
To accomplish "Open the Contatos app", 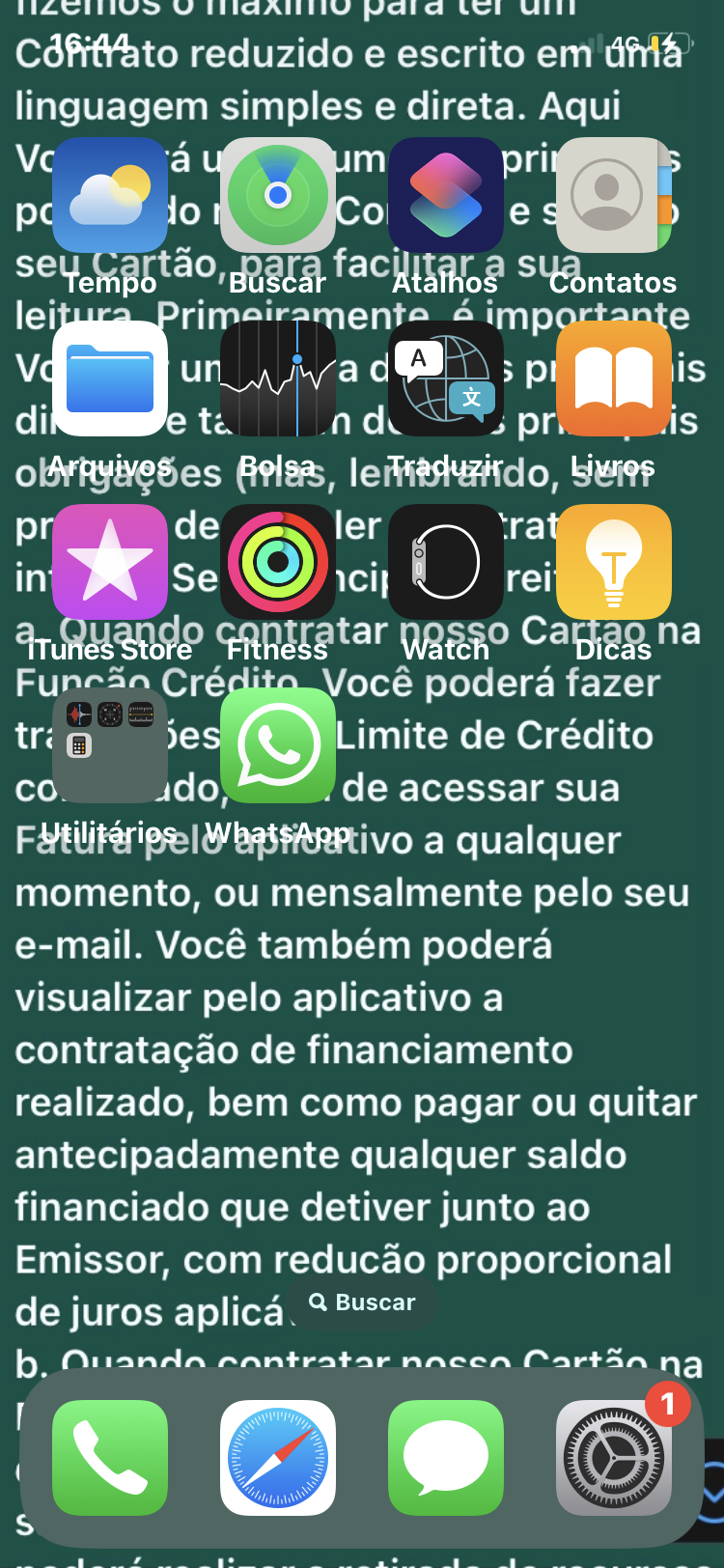I will (614, 195).
